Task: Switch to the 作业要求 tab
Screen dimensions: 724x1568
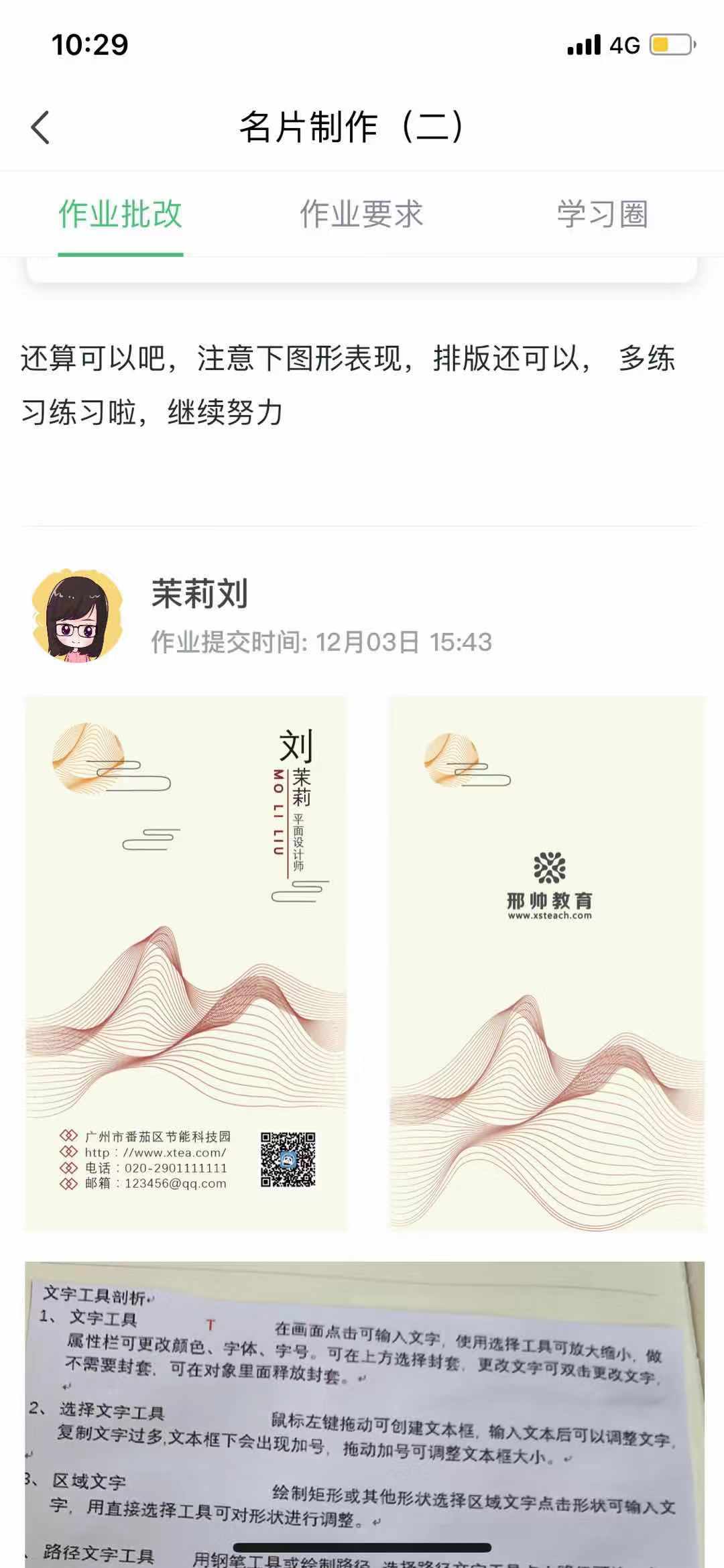Action: coord(361,215)
